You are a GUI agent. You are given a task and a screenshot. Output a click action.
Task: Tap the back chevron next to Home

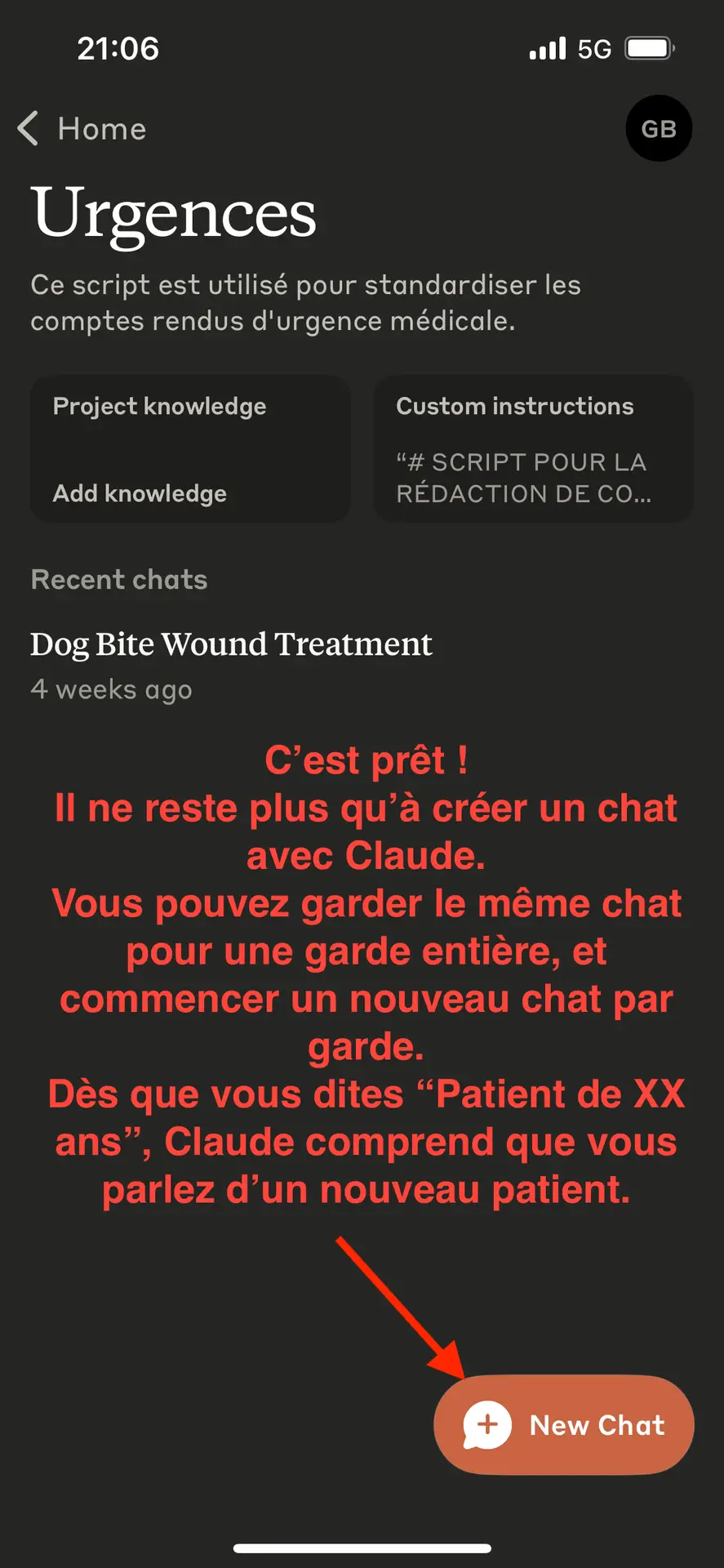coord(27,128)
